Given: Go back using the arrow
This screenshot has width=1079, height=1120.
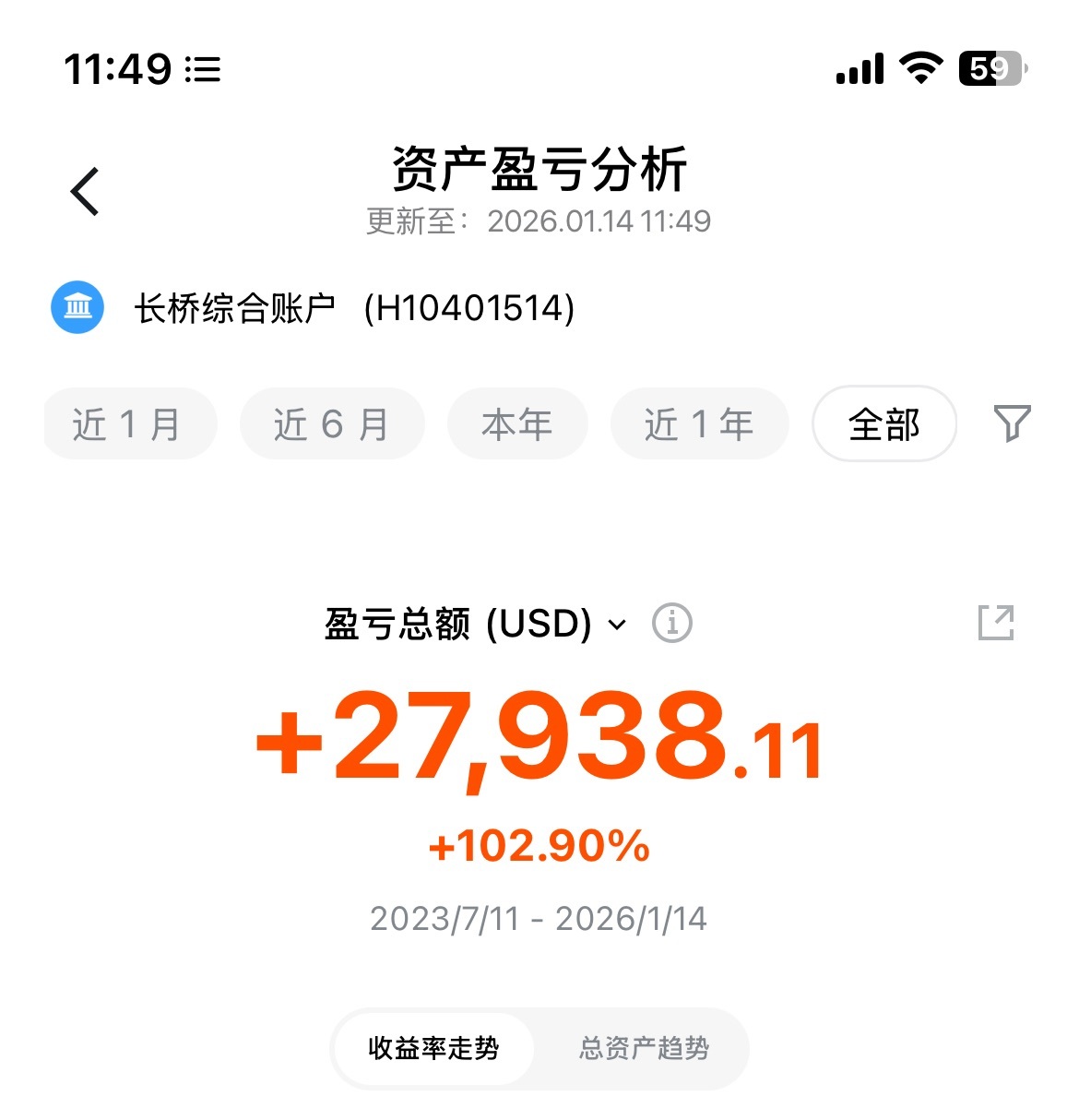Looking at the screenshot, I should (x=85, y=192).
